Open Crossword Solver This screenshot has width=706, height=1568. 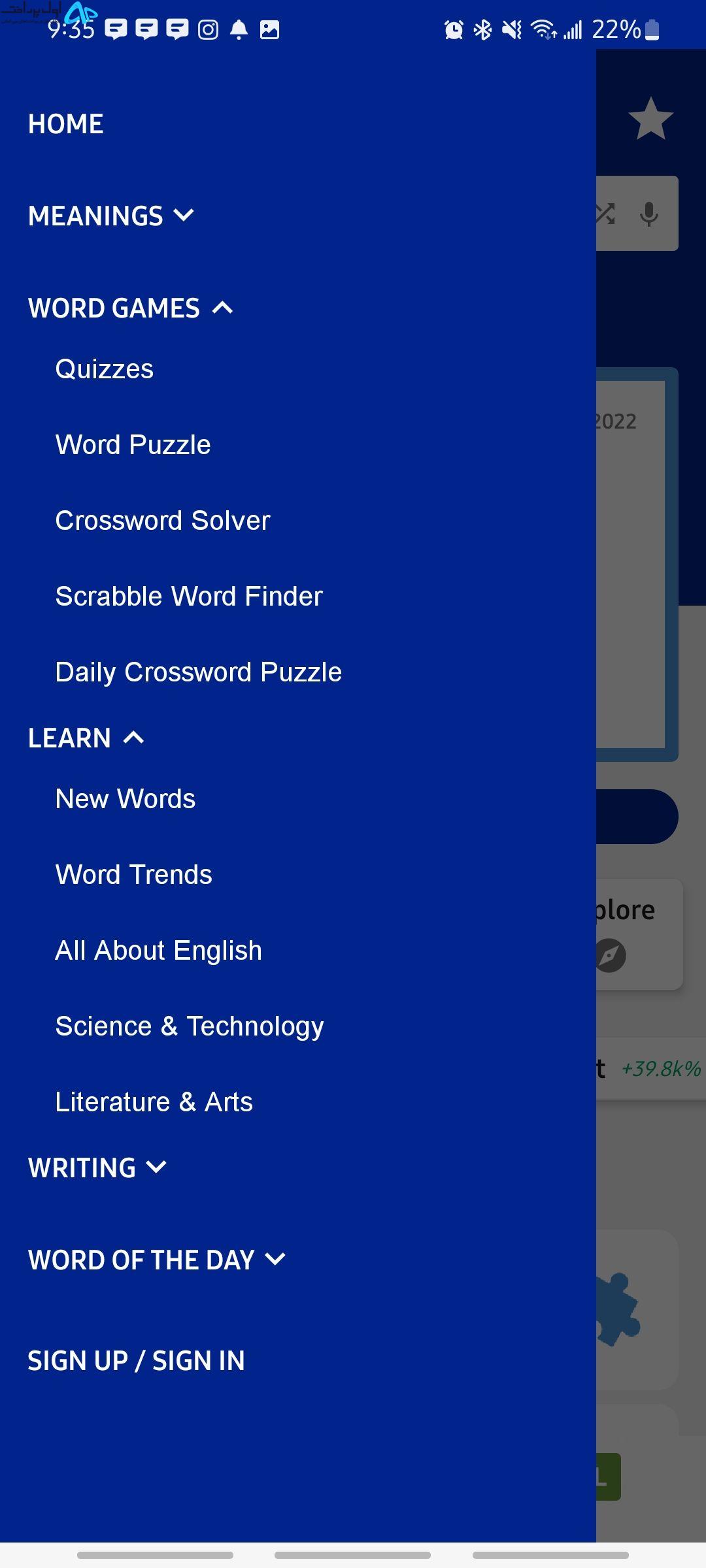pyautogui.click(x=163, y=521)
